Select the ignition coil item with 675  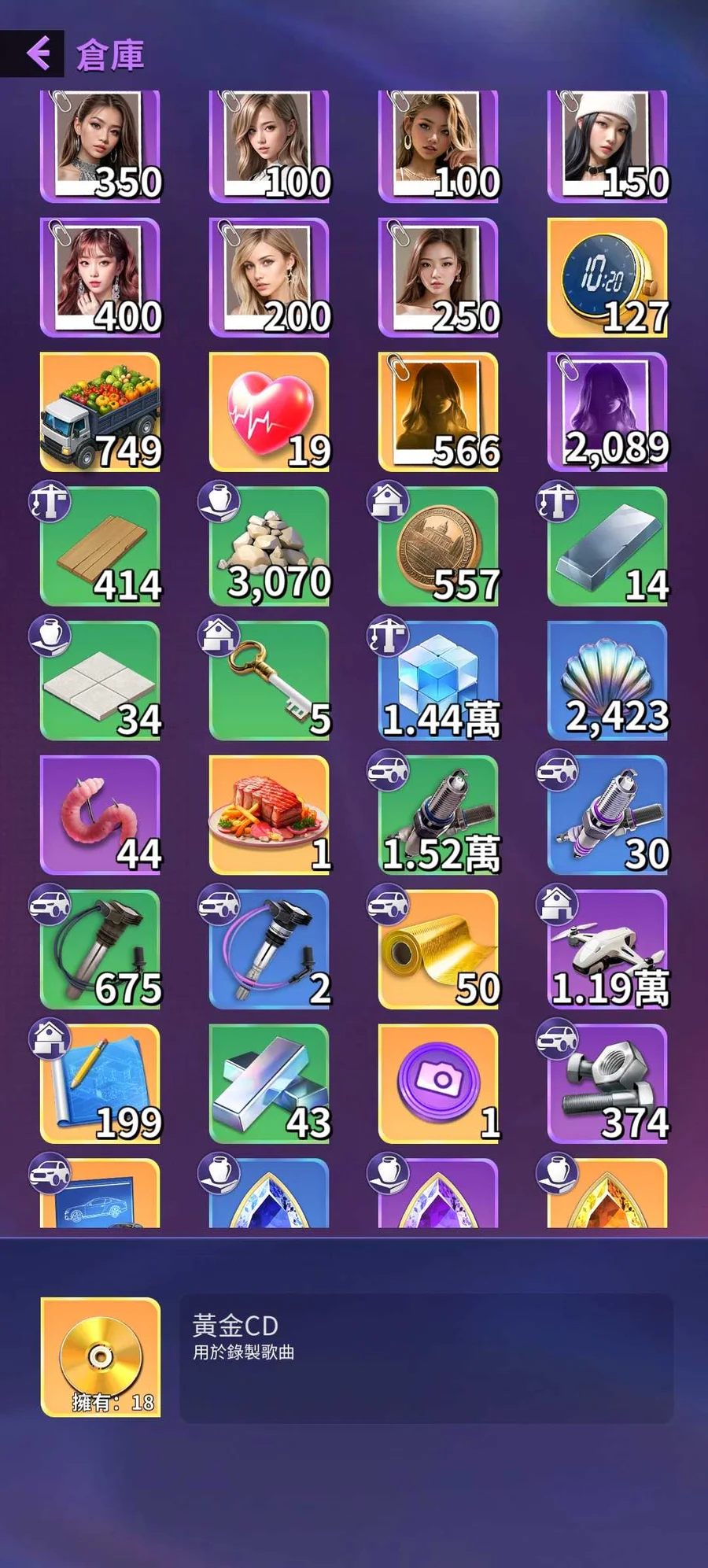(x=101, y=950)
